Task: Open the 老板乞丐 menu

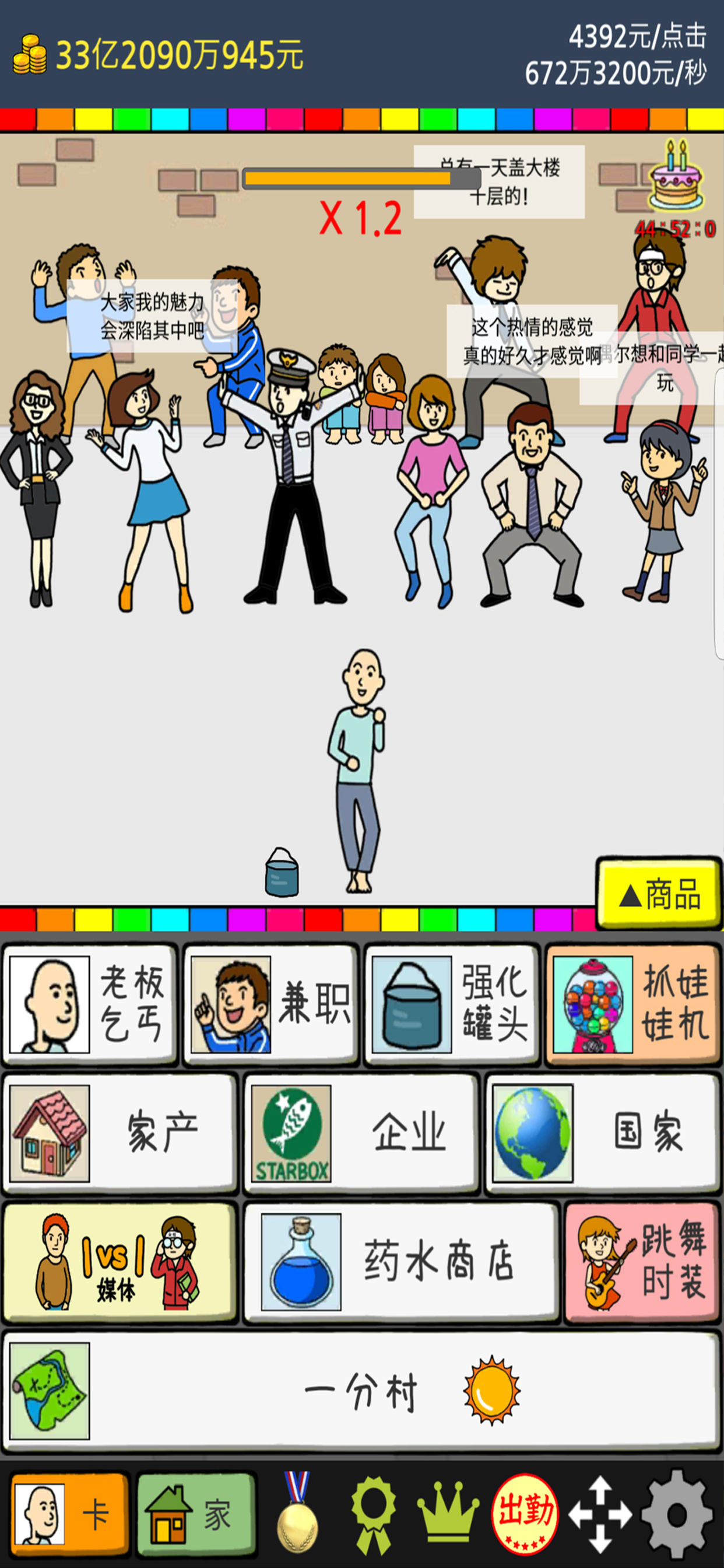Action: point(90,1005)
